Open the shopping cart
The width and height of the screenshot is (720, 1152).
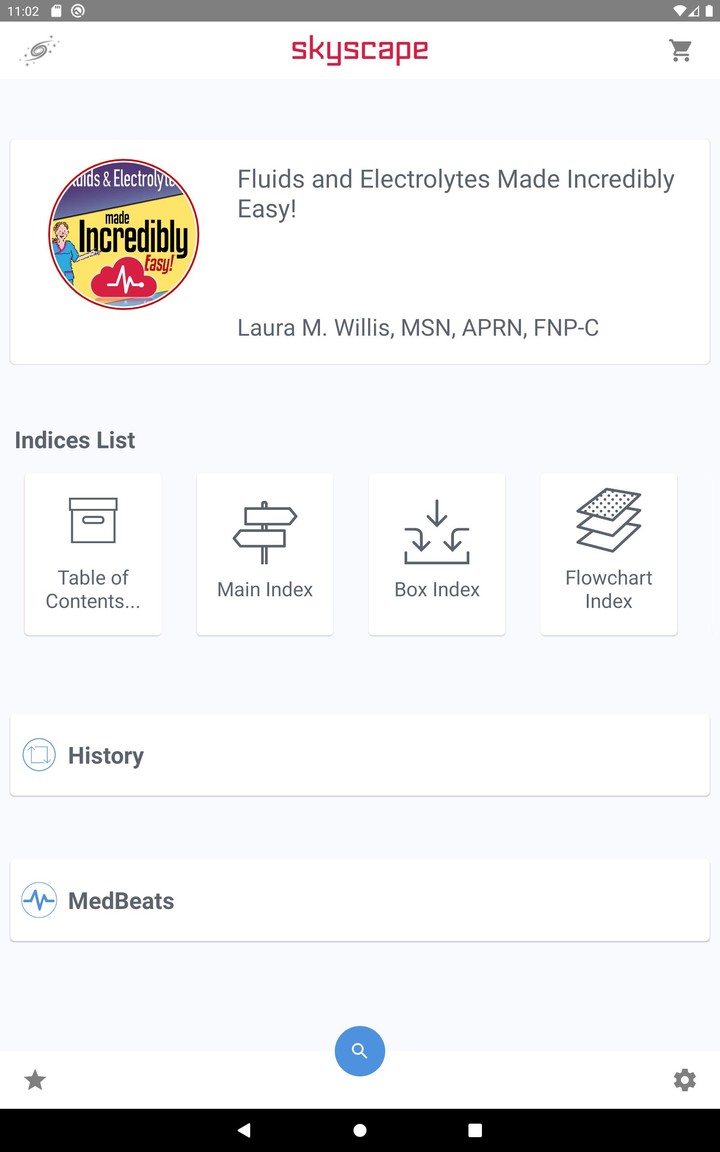click(681, 51)
